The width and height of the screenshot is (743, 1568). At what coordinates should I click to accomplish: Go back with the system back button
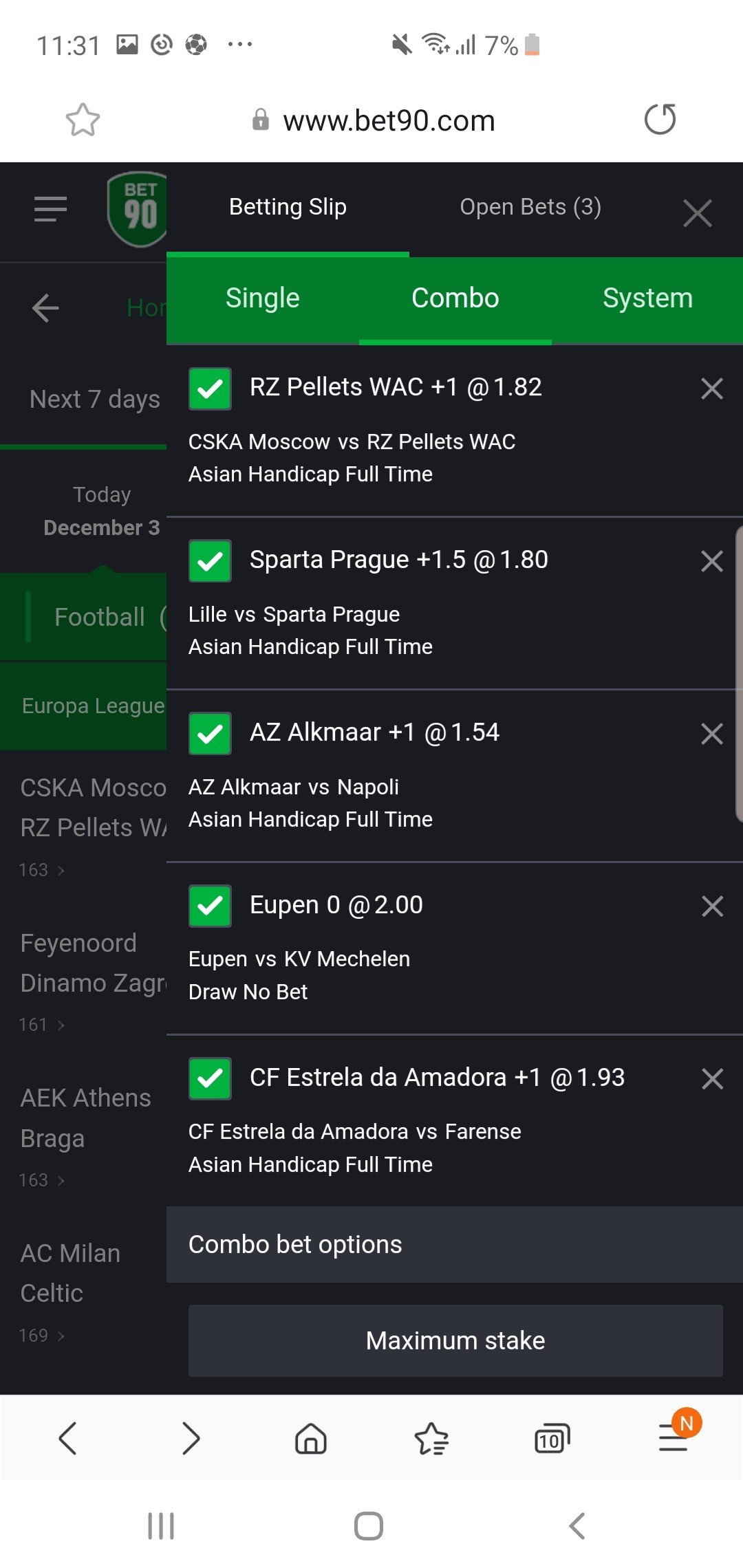click(x=577, y=1526)
